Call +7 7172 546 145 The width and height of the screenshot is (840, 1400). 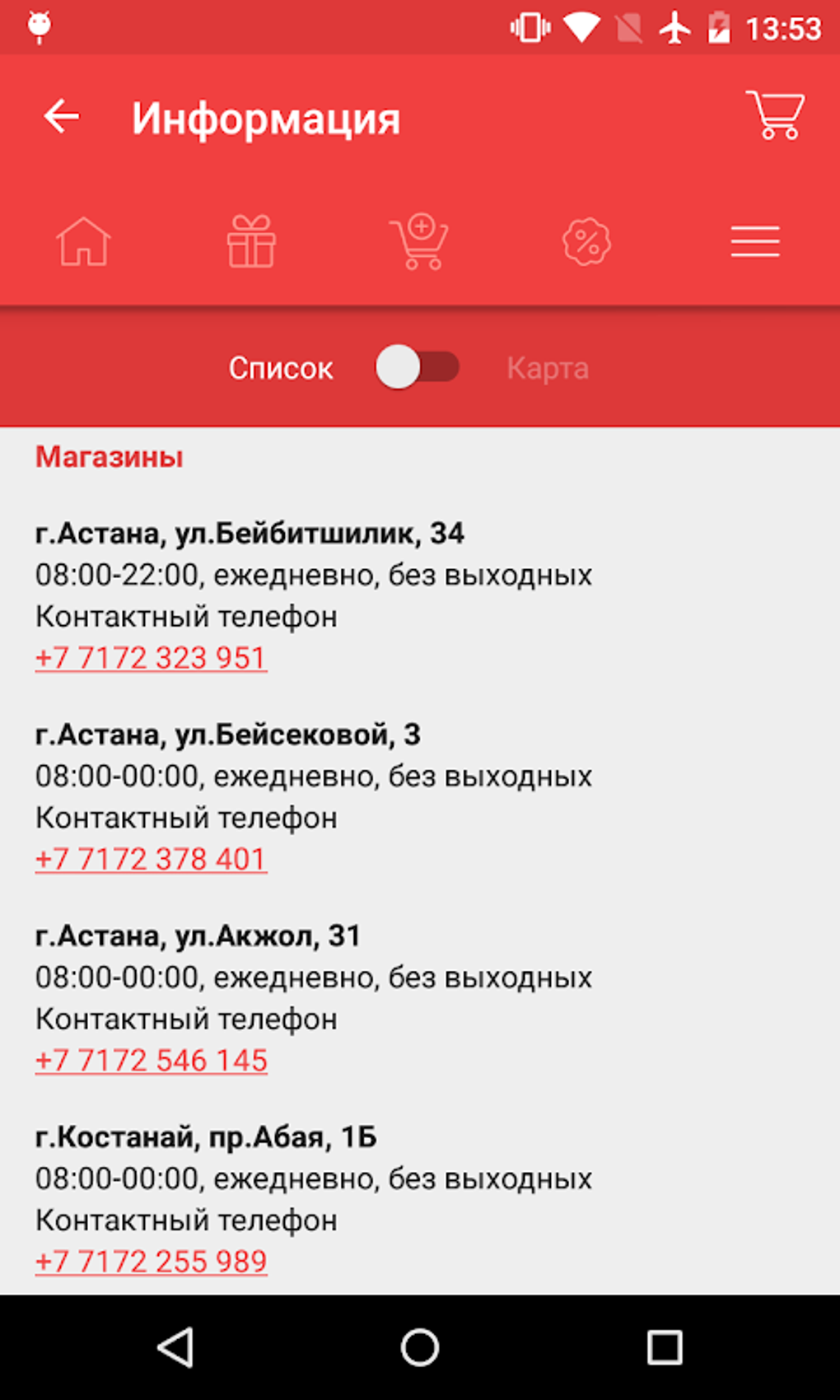pos(151,1061)
